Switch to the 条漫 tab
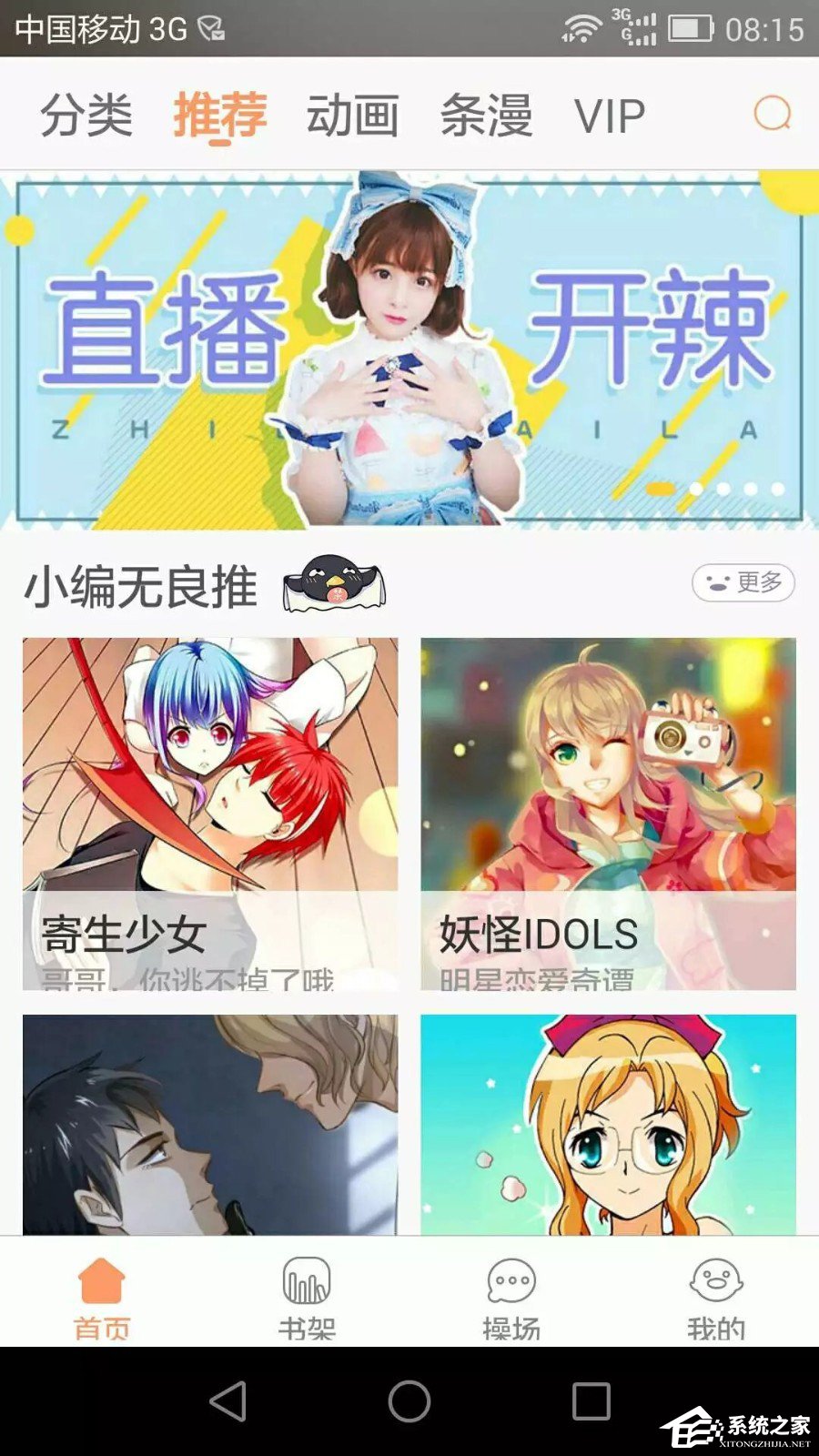819x1456 pixels. [x=487, y=115]
